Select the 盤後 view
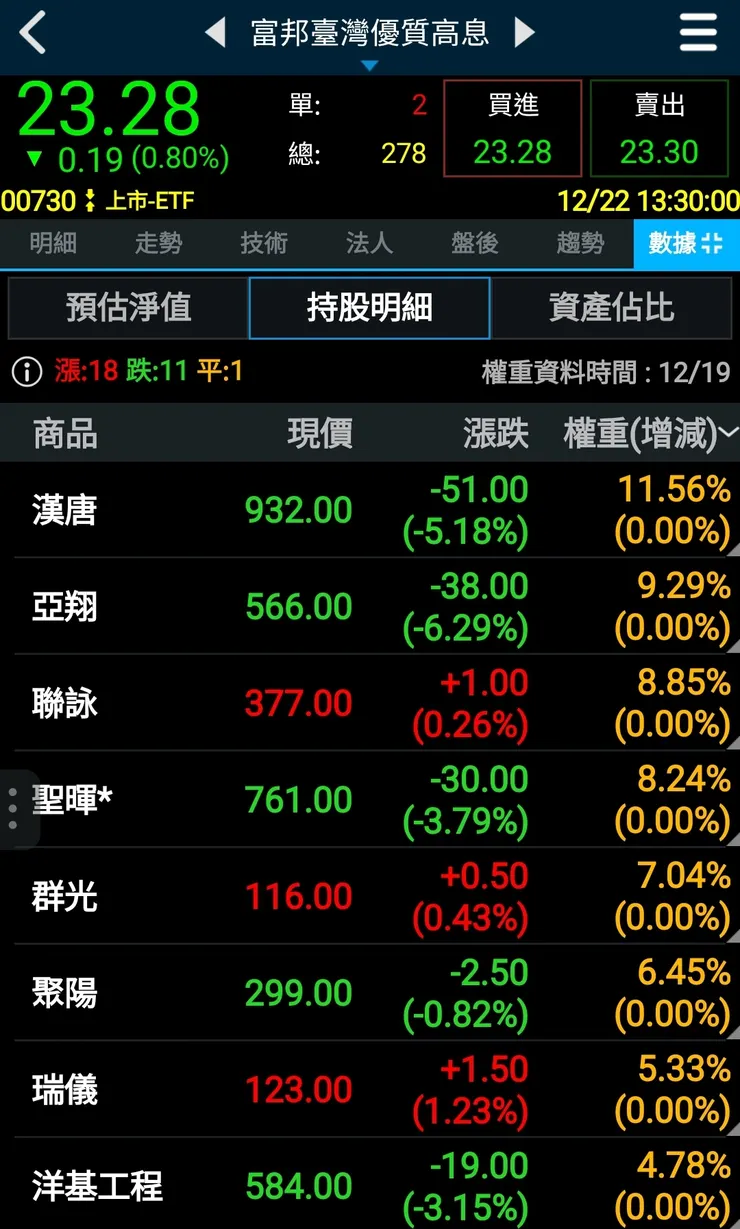The image size is (740, 1229). point(473,243)
